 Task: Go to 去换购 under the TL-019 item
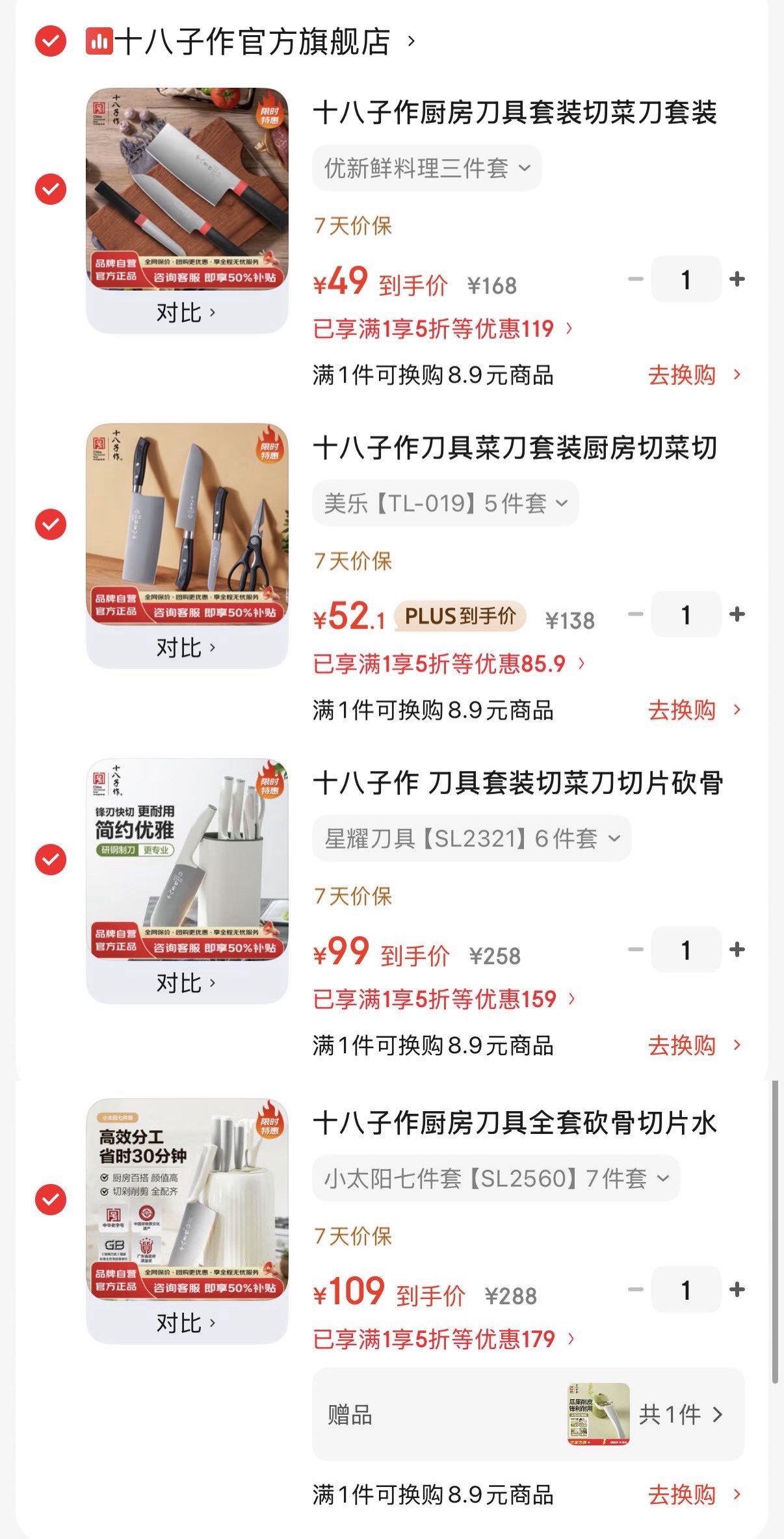tap(693, 710)
